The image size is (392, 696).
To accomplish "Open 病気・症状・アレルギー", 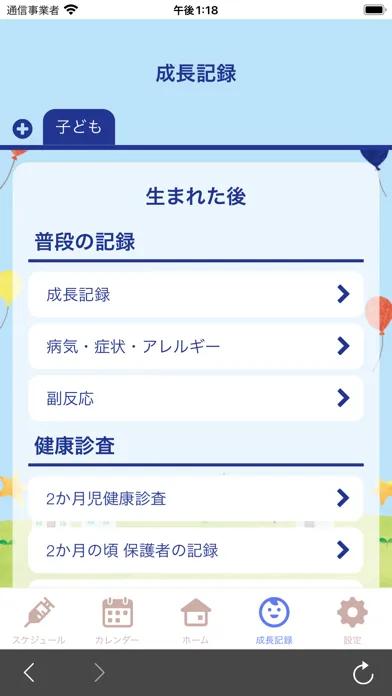I will coord(196,346).
